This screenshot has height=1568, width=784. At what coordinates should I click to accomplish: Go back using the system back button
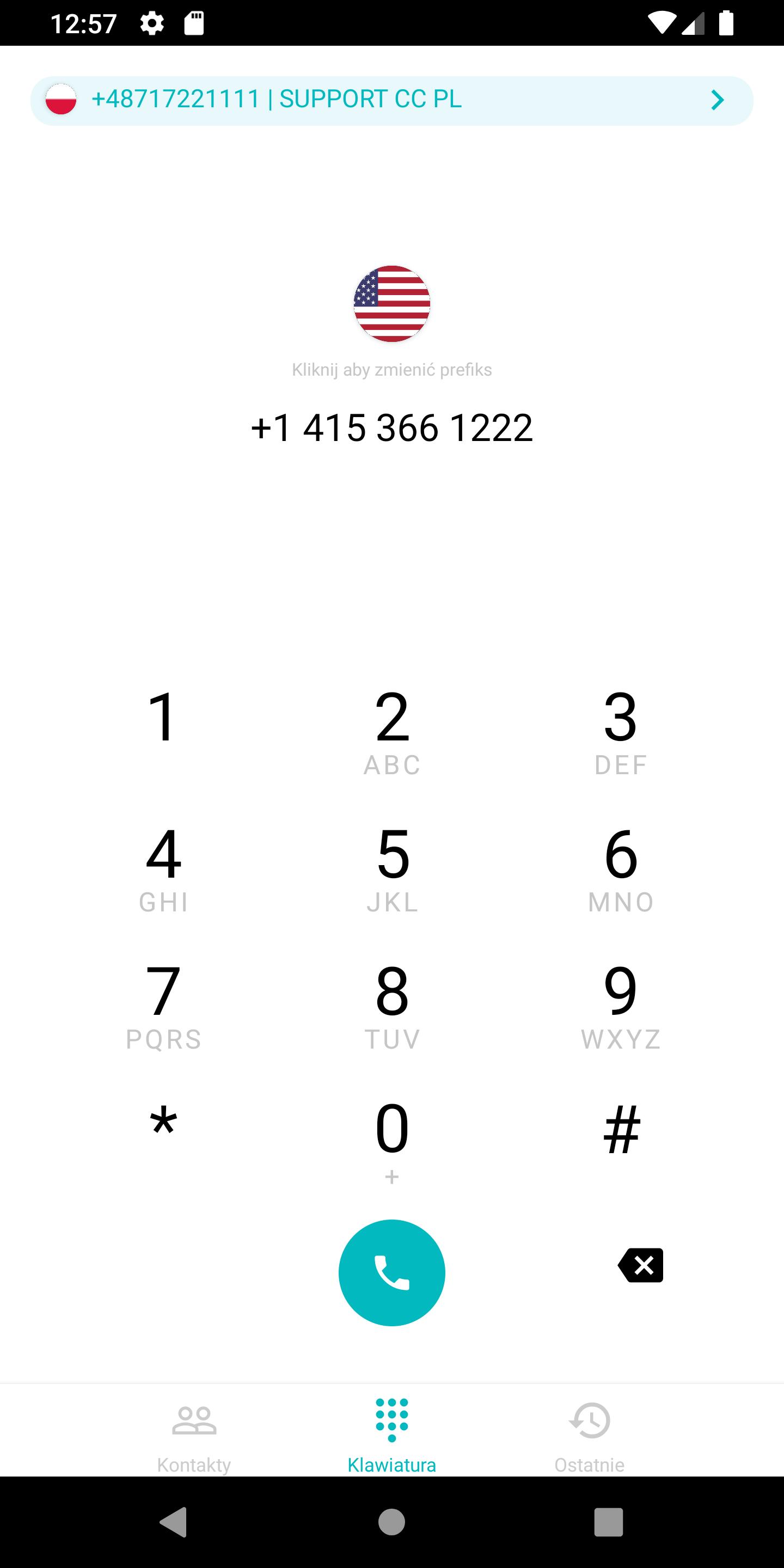pos(174,1522)
